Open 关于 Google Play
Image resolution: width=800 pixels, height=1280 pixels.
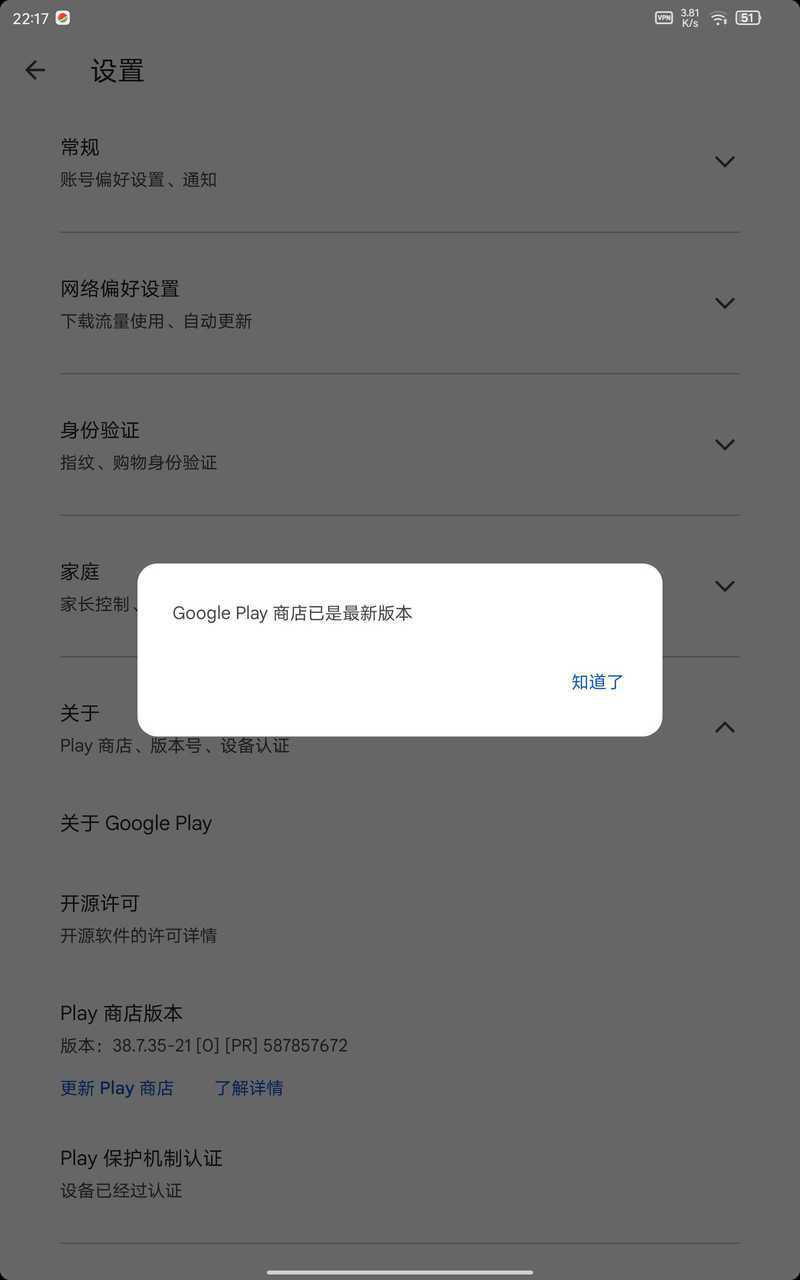point(400,823)
